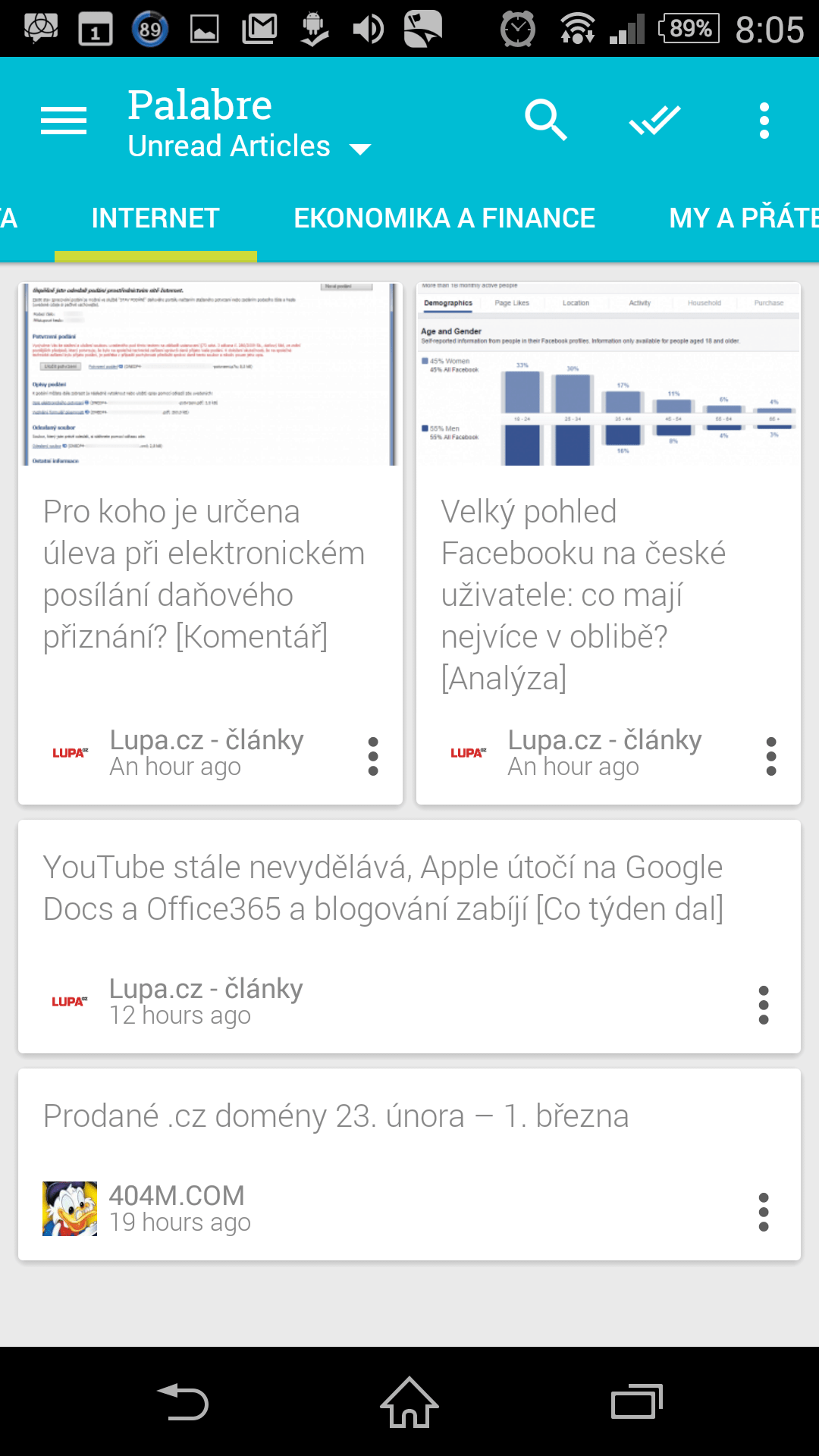Select the Internet tab
The image size is (819, 1456).
coord(155,218)
